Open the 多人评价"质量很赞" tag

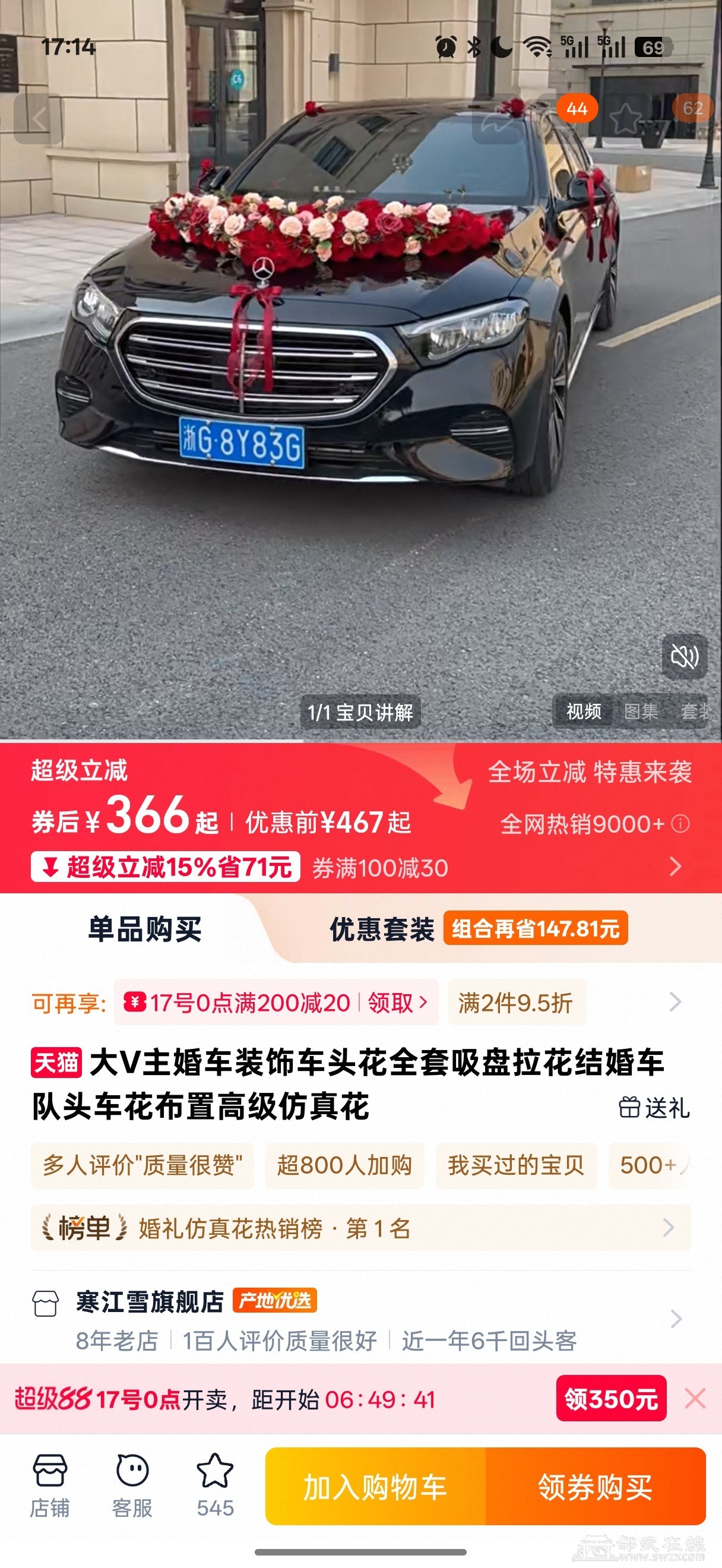[x=142, y=1165]
